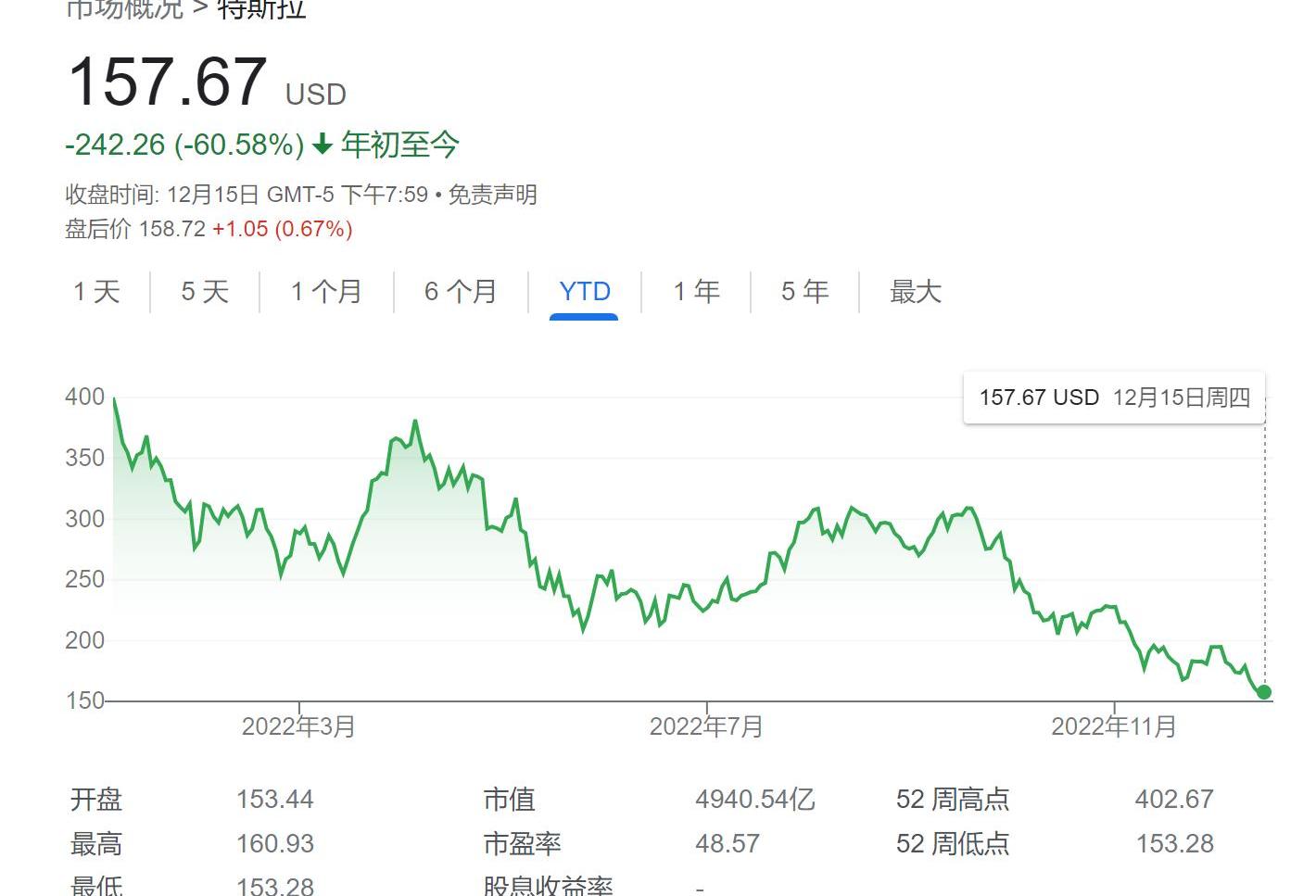Screen dimensions: 1316x896
Task: Open the 免责声明 disclaimer link
Action: pyautogui.click(x=492, y=195)
